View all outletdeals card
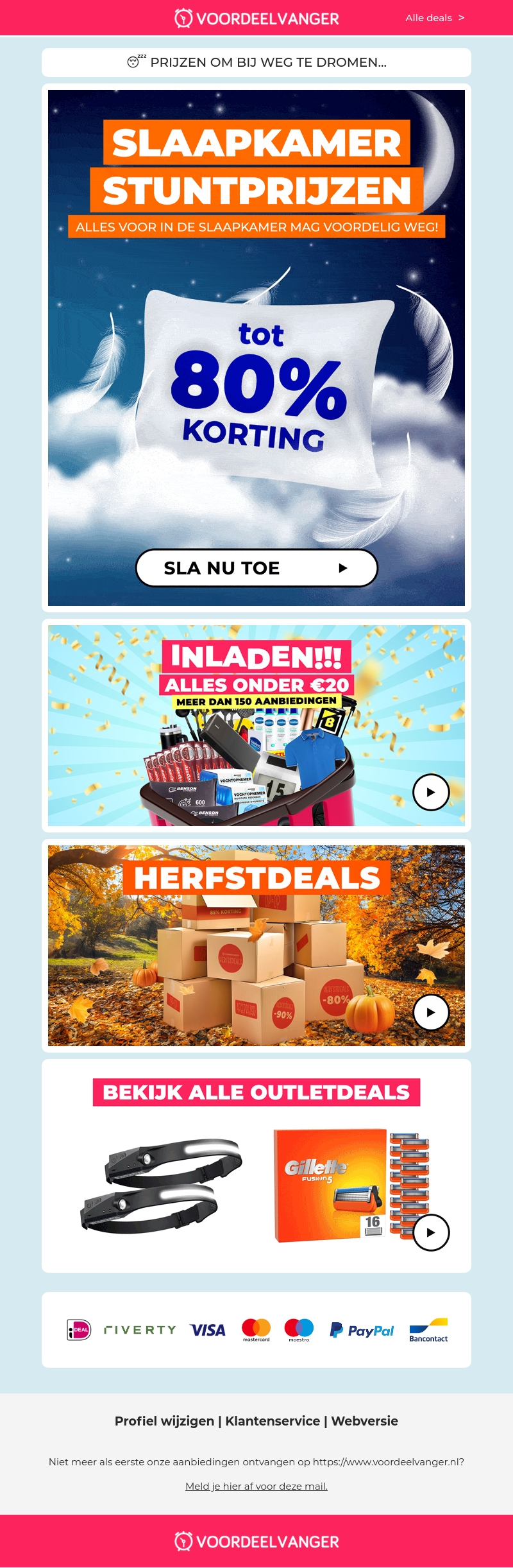The height and width of the screenshot is (1568, 513). coord(256,1092)
